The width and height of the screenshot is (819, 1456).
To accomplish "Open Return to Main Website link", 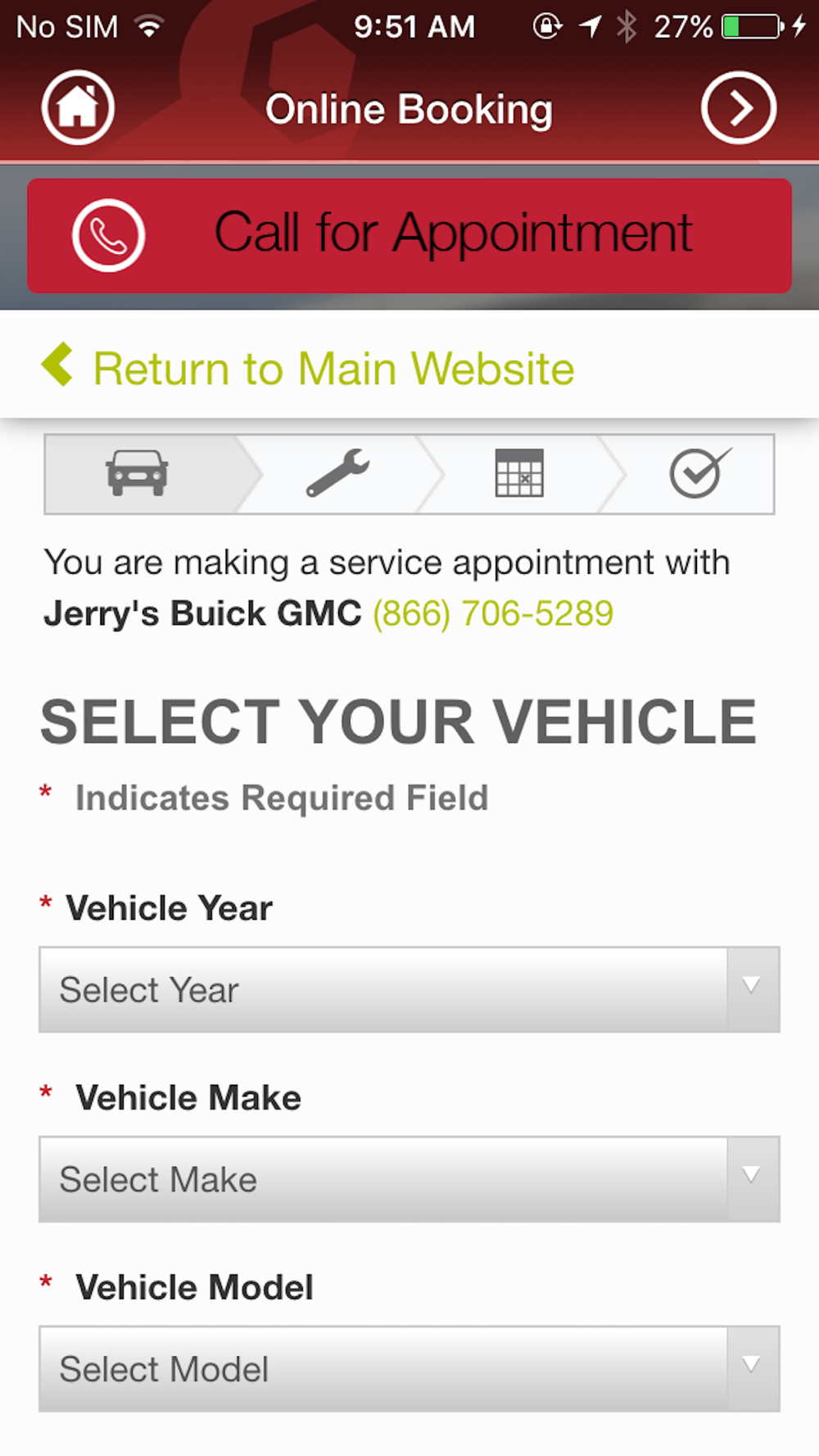I will [x=309, y=368].
